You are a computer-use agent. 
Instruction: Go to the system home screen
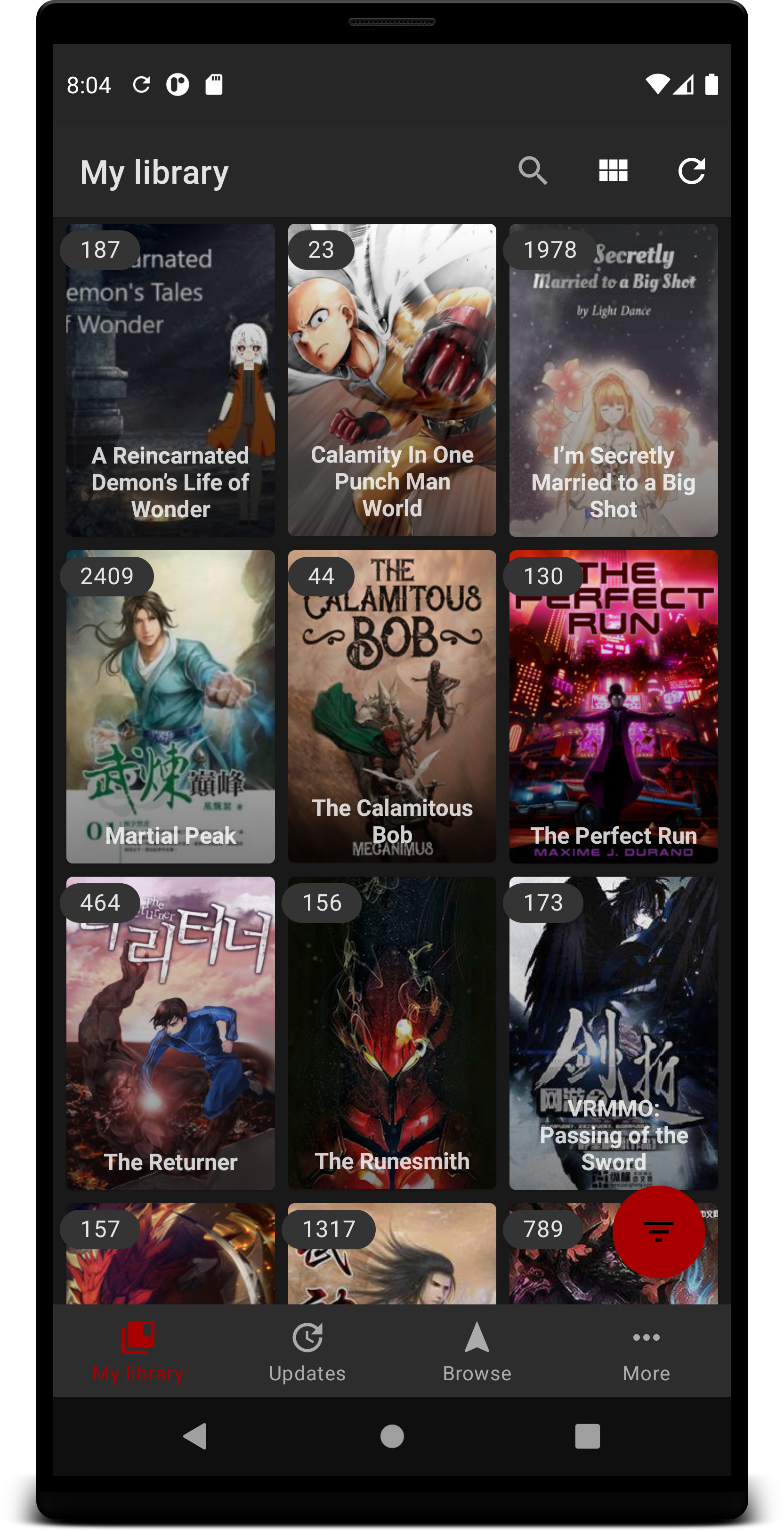click(x=392, y=1436)
